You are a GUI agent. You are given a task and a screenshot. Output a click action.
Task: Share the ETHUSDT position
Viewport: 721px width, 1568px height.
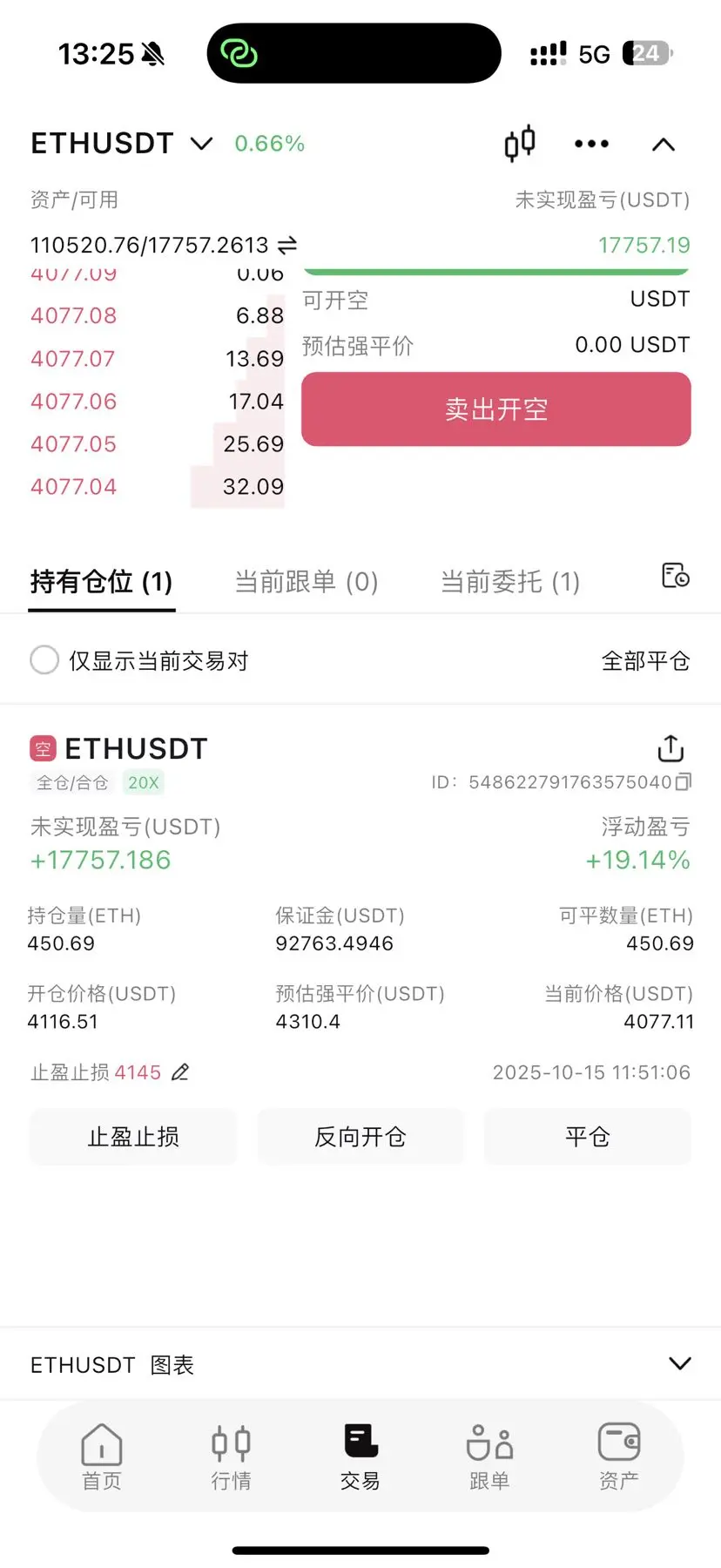pos(670,748)
